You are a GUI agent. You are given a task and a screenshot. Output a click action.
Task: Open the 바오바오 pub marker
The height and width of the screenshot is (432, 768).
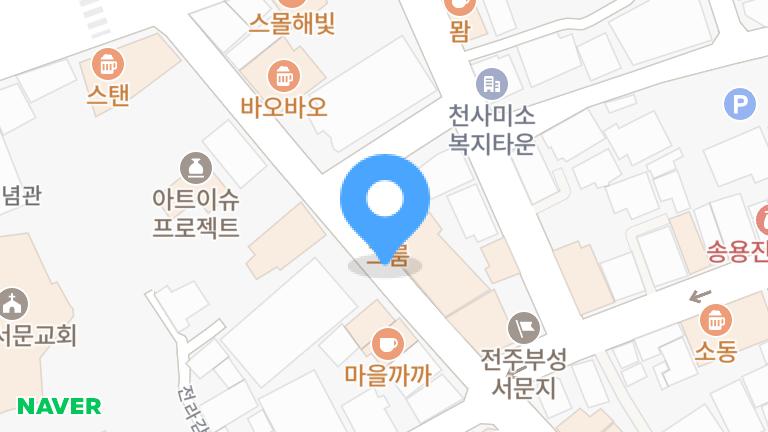[x=284, y=76]
